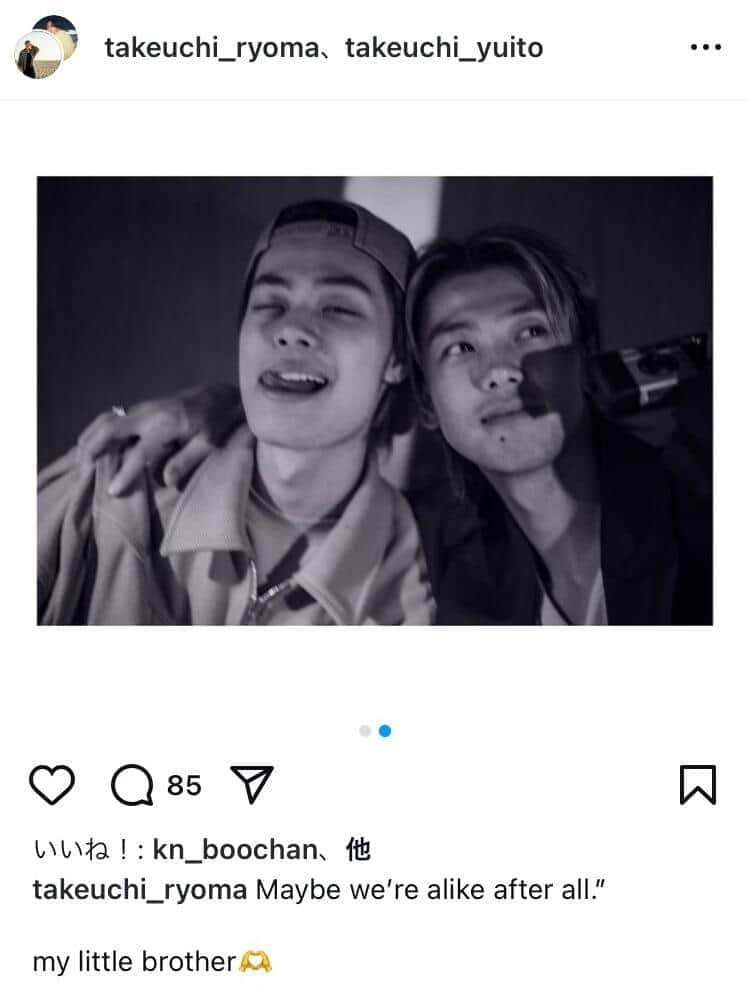Like the post with the heart icon
The width and height of the screenshot is (750, 986).
tap(53, 786)
